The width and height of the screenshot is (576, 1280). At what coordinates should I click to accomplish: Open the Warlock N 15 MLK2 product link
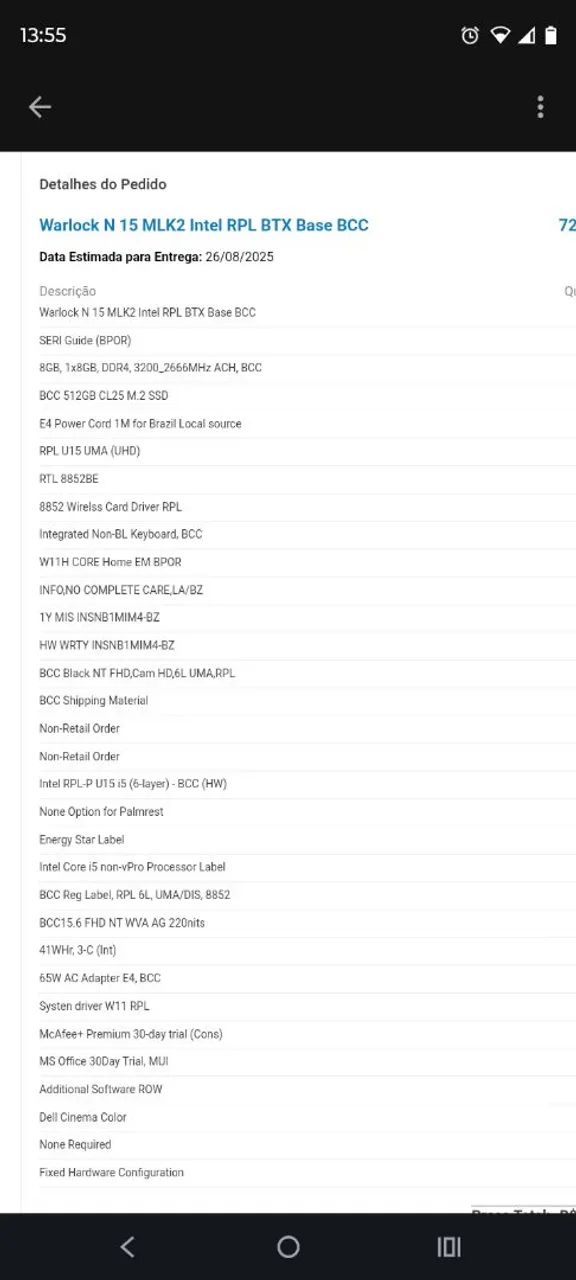(x=204, y=225)
